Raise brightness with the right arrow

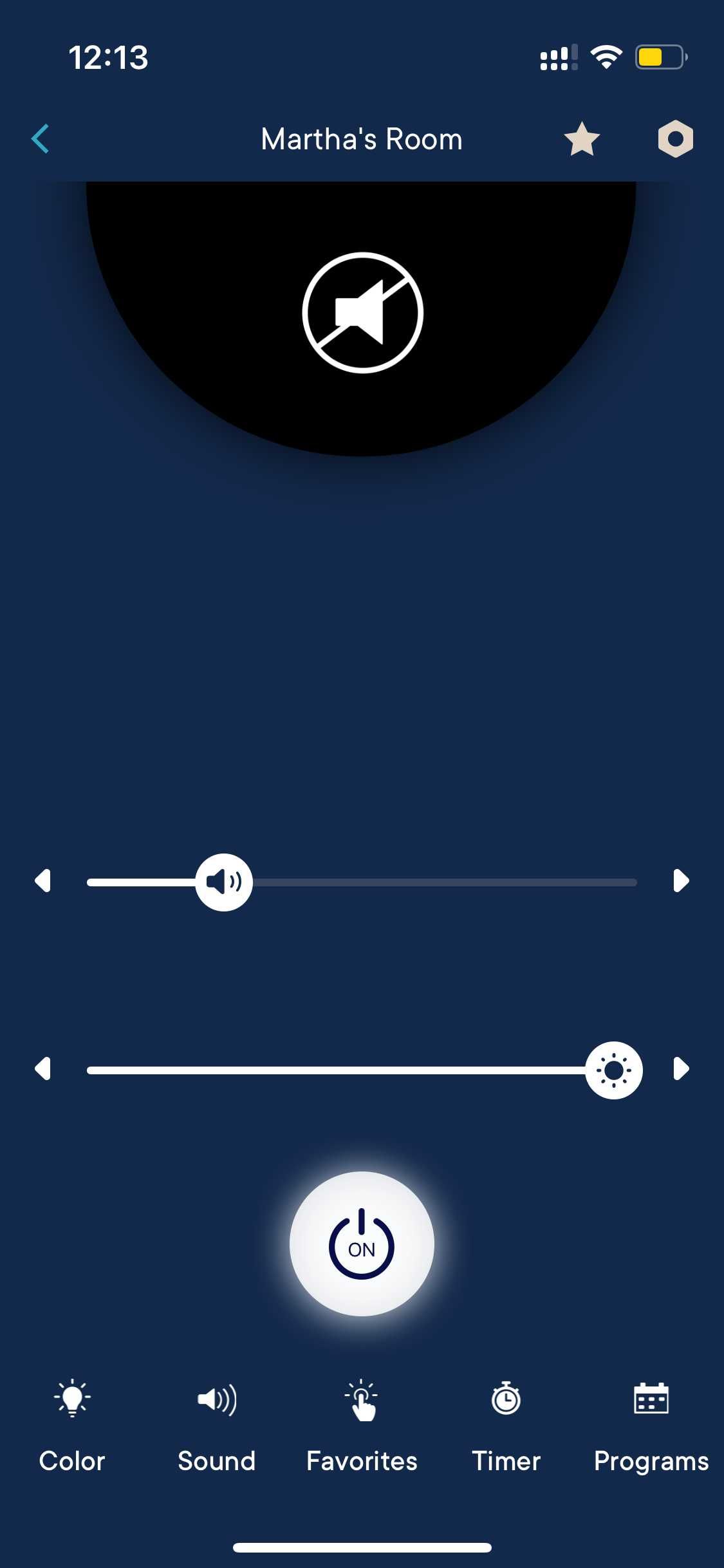coord(681,1069)
